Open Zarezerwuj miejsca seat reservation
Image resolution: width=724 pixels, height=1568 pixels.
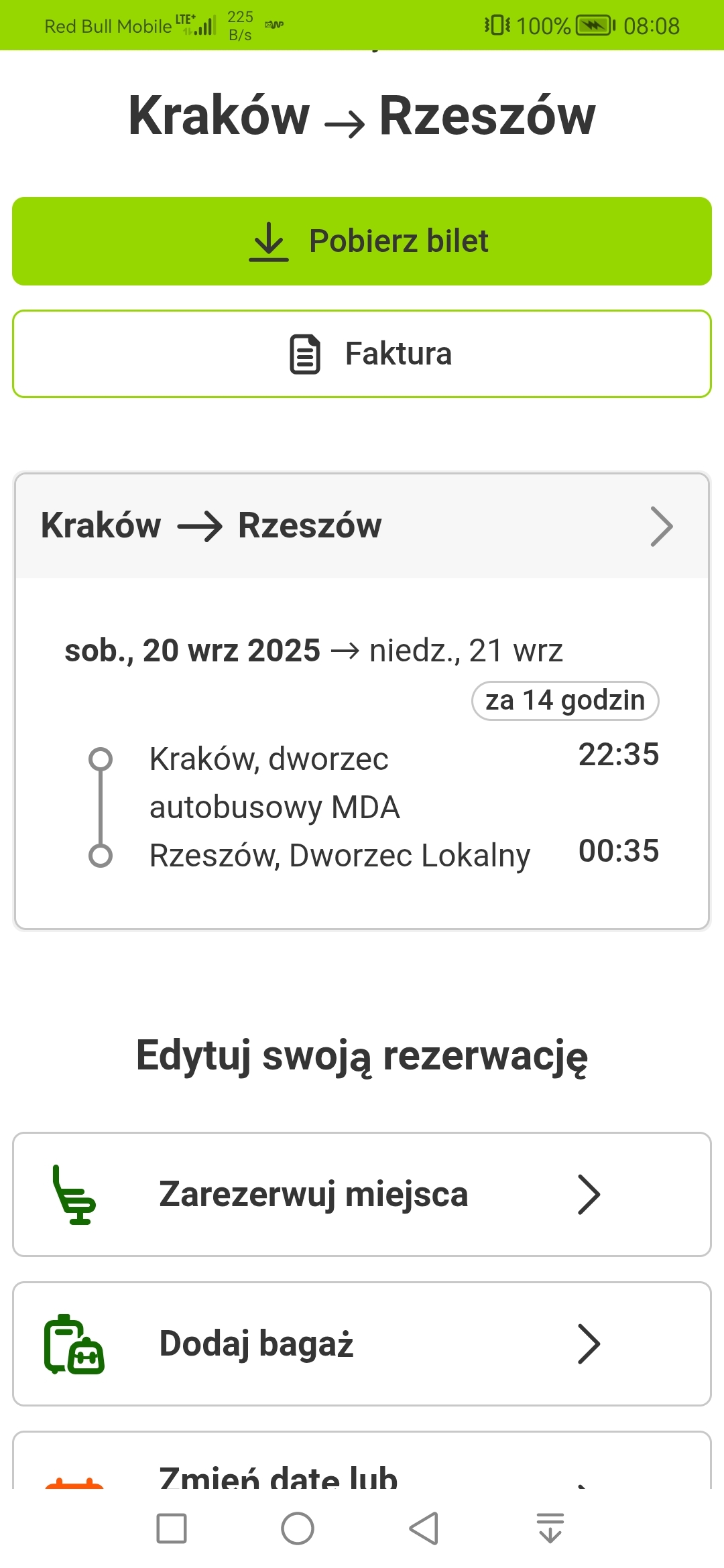click(362, 1194)
